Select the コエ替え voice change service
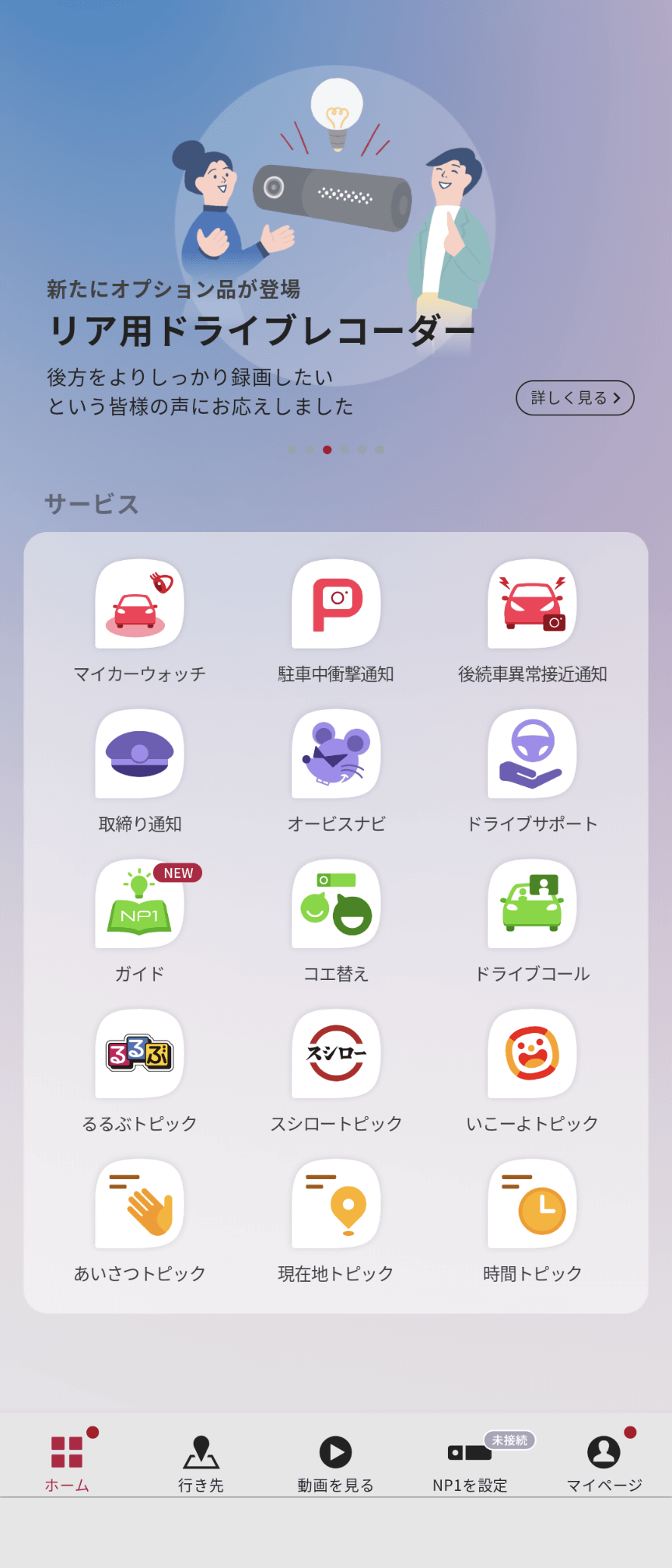 tap(335, 904)
